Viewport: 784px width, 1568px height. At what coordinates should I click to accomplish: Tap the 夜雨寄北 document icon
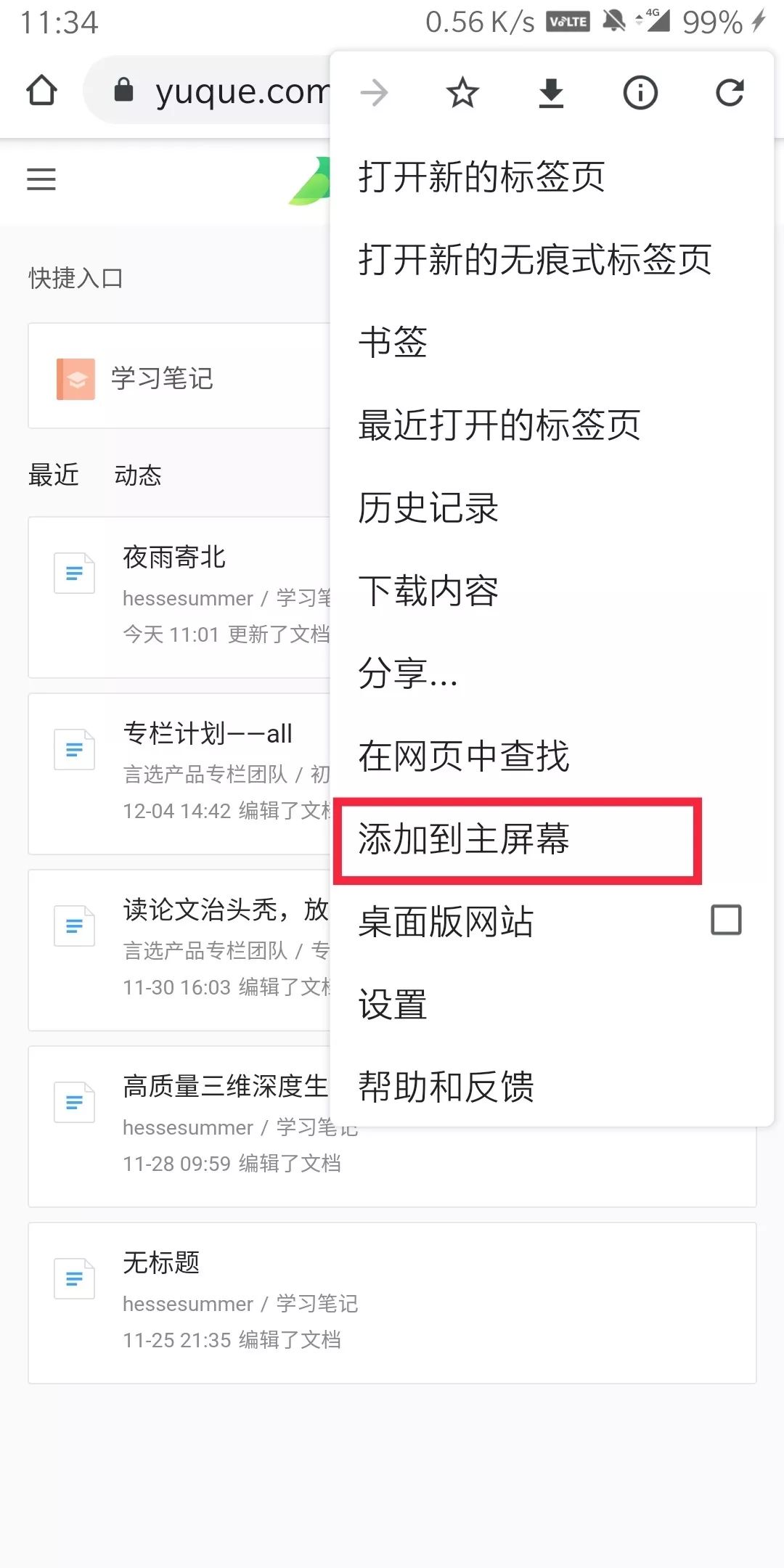[x=73, y=573]
